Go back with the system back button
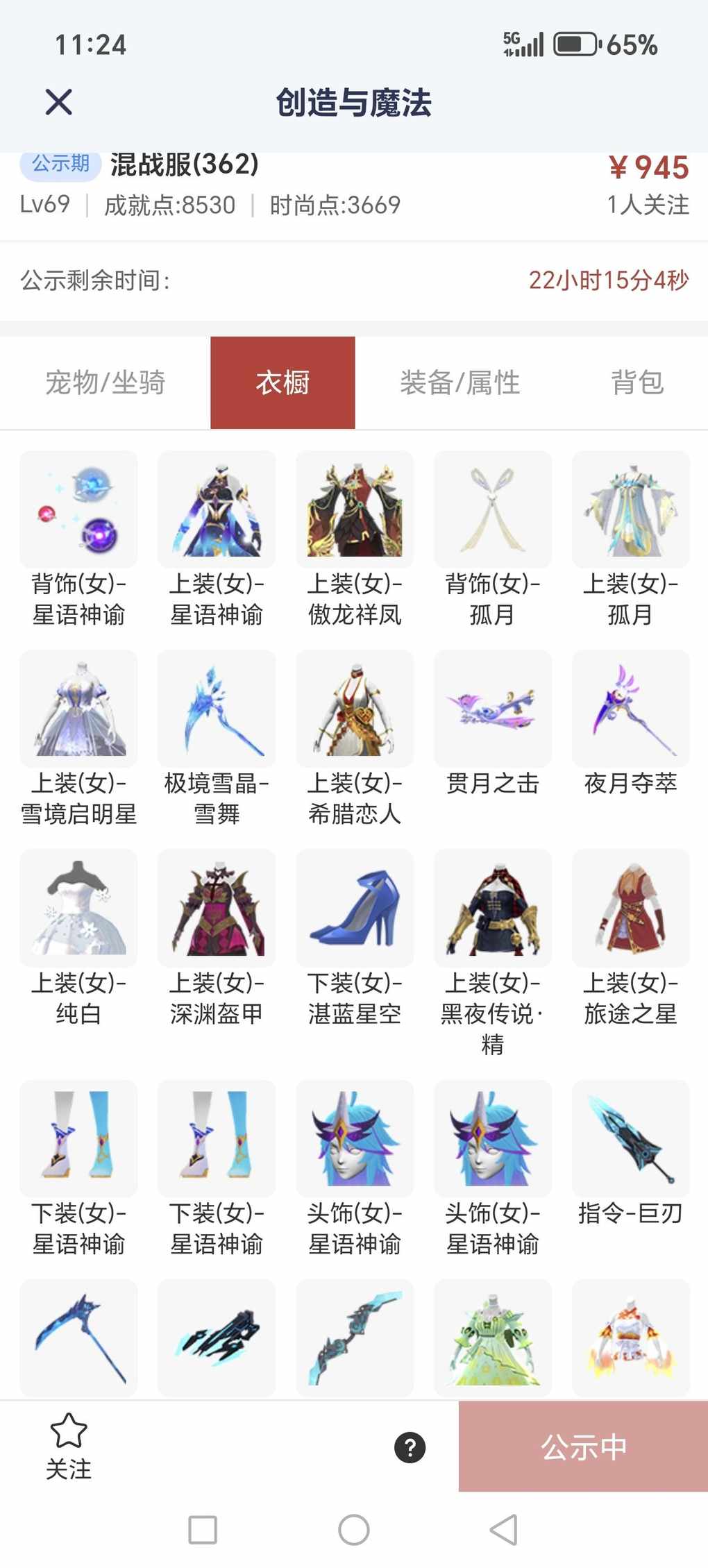The image size is (708, 1568). (x=505, y=1530)
